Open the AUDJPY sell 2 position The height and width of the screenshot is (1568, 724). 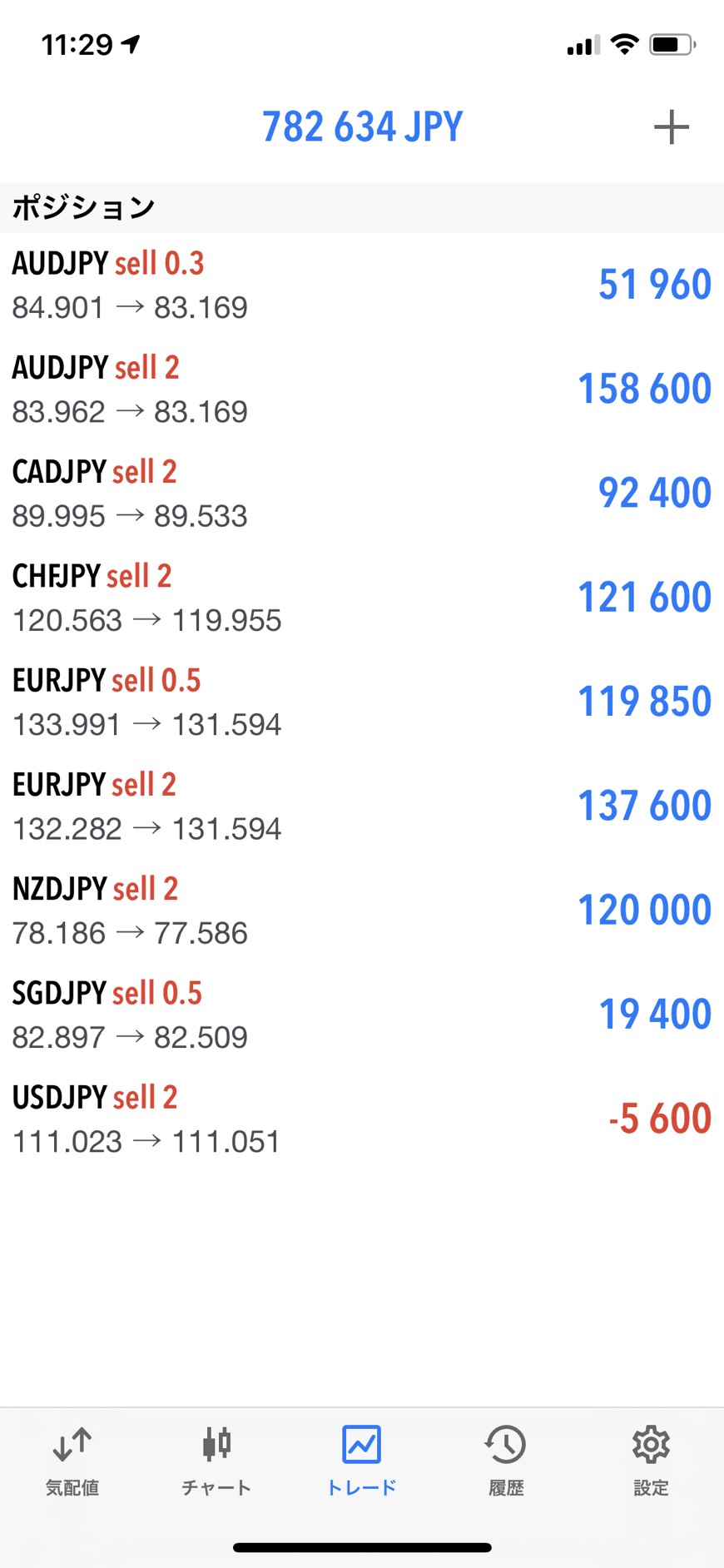coord(361,389)
